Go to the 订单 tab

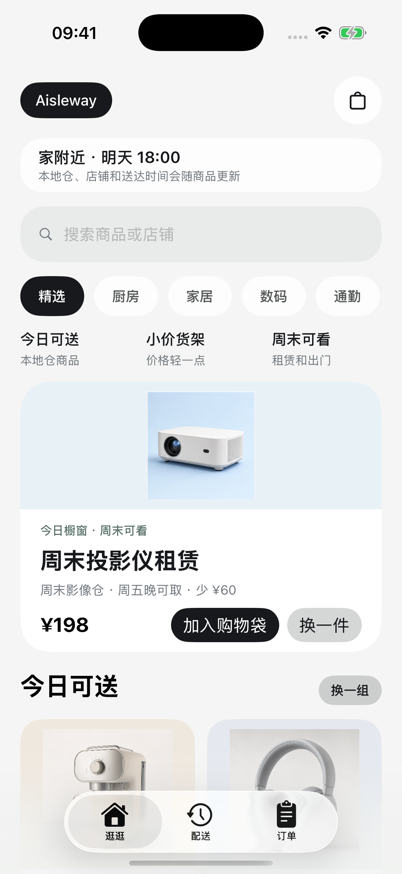(x=287, y=822)
